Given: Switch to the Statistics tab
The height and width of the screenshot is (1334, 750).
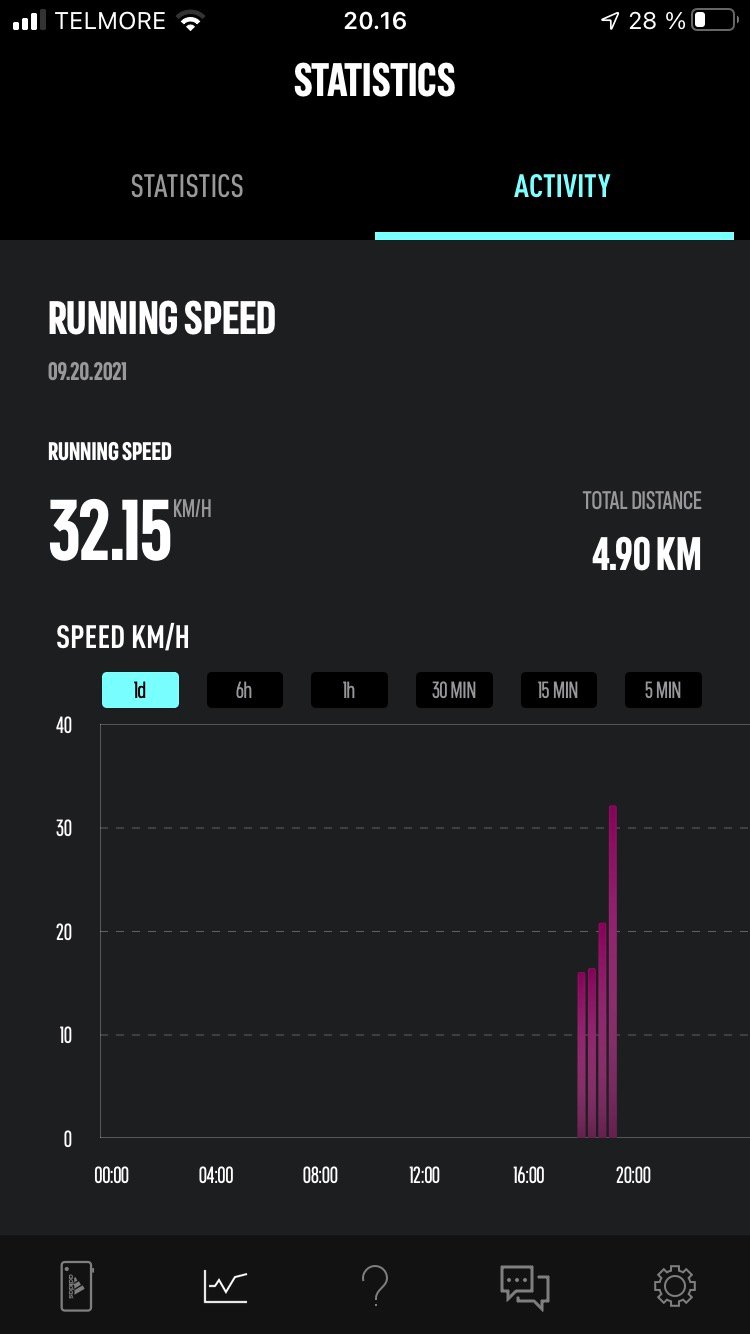Looking at the screenshot, I should (x=187, y=187).
